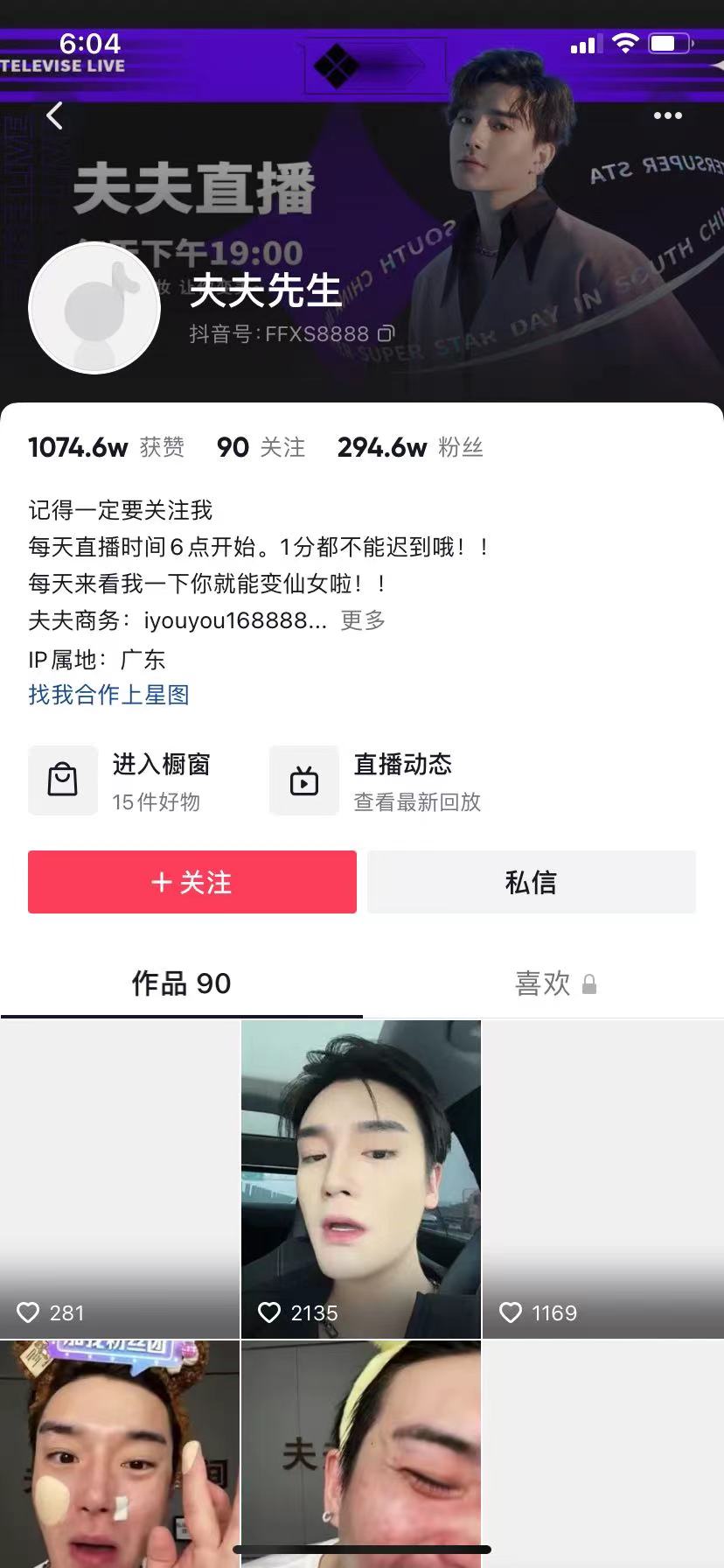Image resolution: width=724 pixels, height=1568 pixels.
Task: Switch to the 喜欢 tab
Action: (543, 983)
